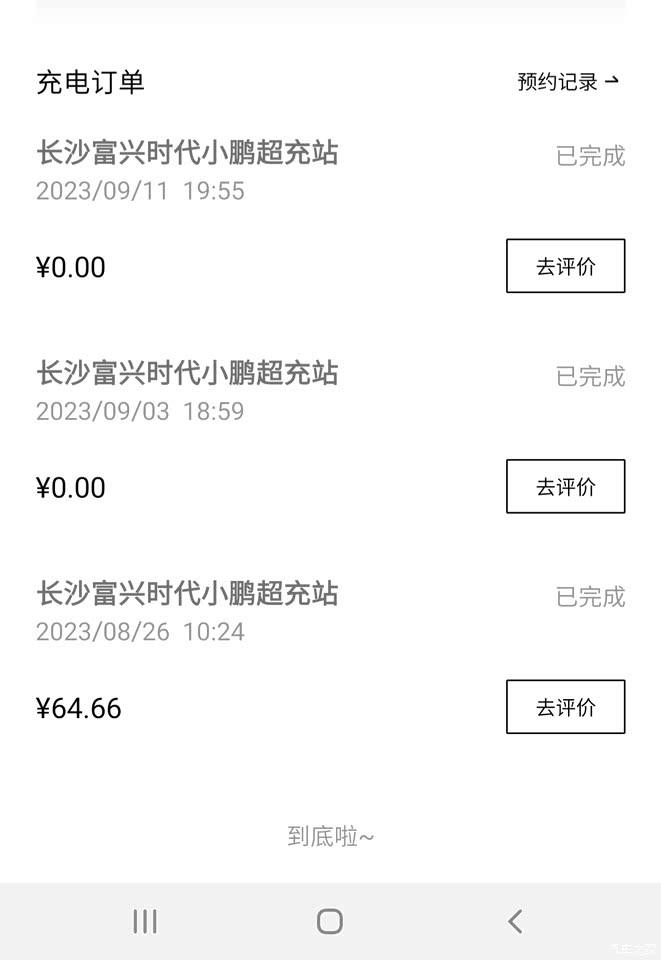The image size is (661, 960).
Task: Review the ¥64.66 charging order
Action: pos(565,707)
